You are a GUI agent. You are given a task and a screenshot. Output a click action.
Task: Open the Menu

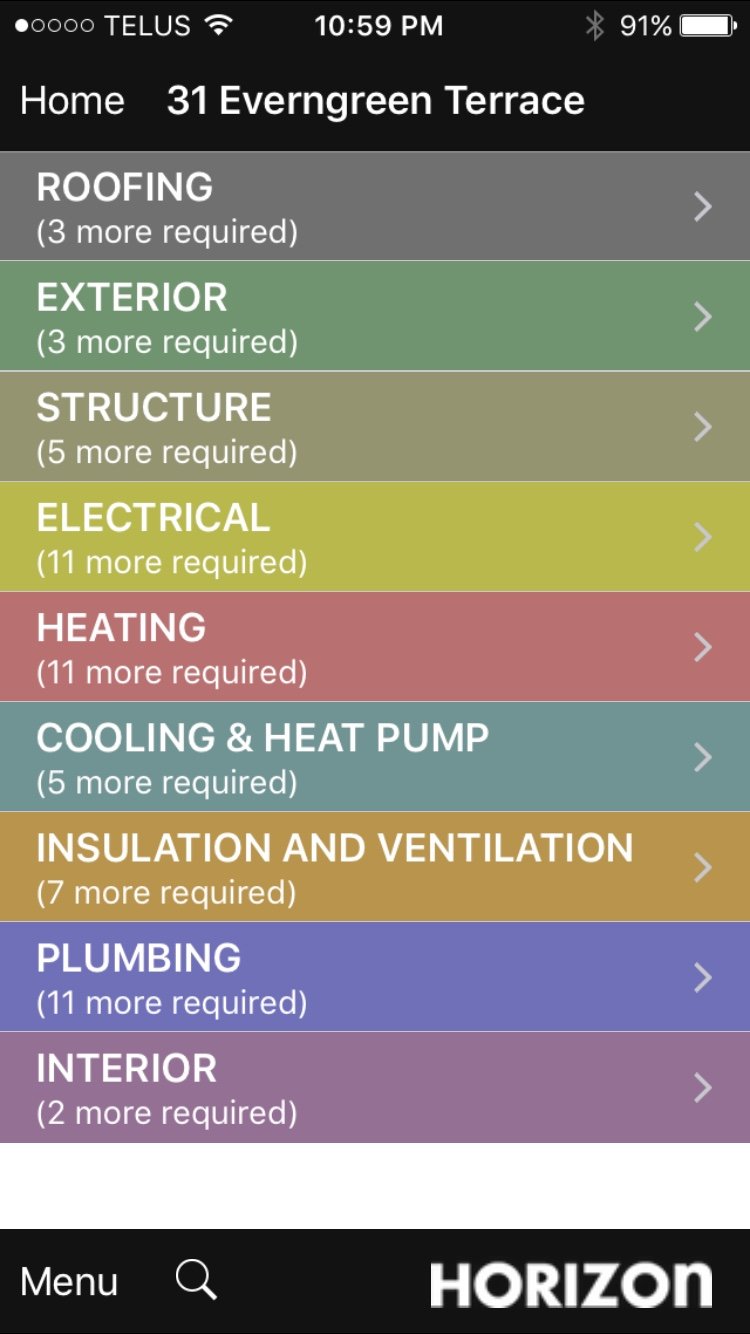[69, 1282]
